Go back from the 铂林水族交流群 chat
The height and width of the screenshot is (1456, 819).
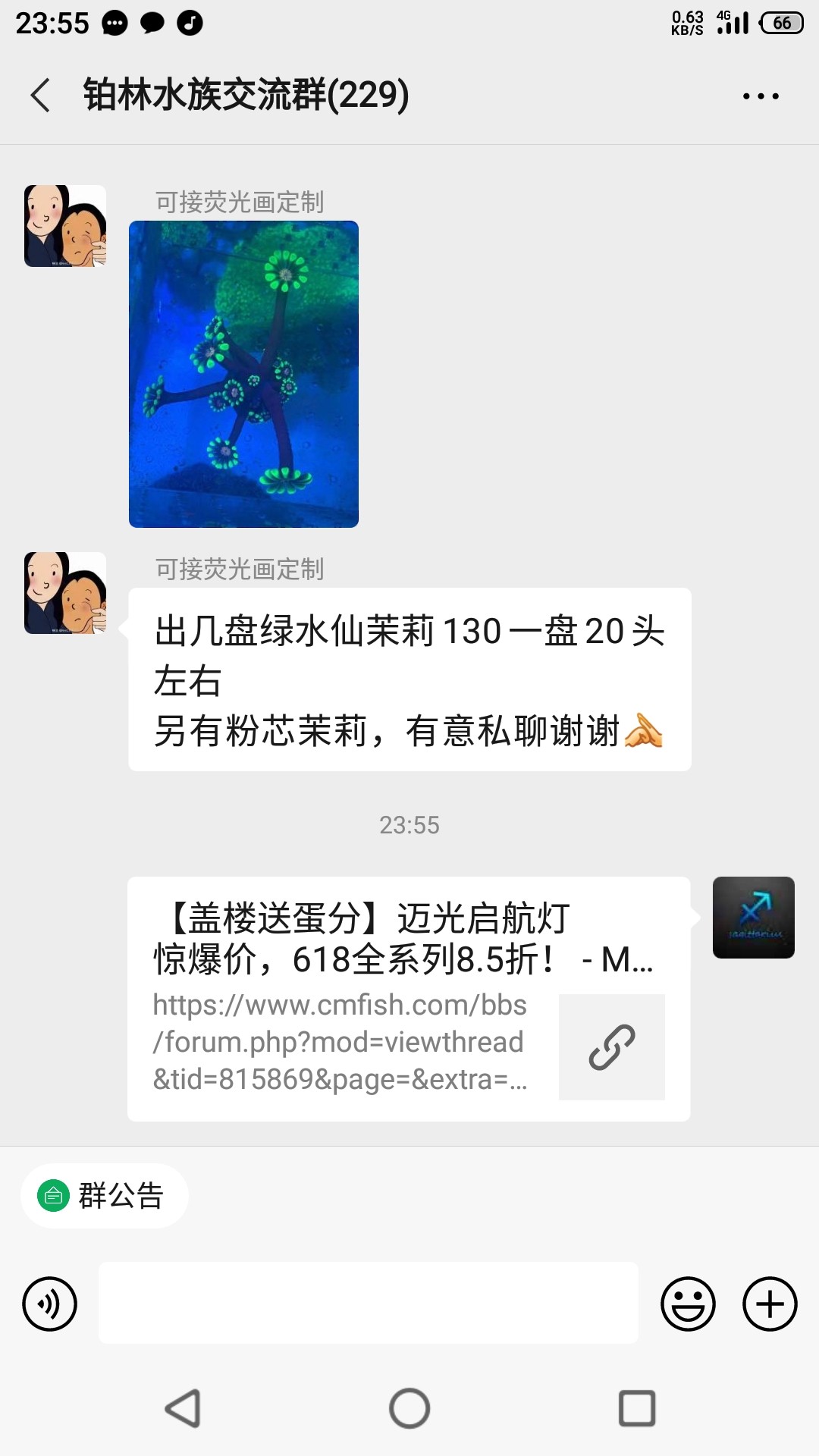coord(41,96)
